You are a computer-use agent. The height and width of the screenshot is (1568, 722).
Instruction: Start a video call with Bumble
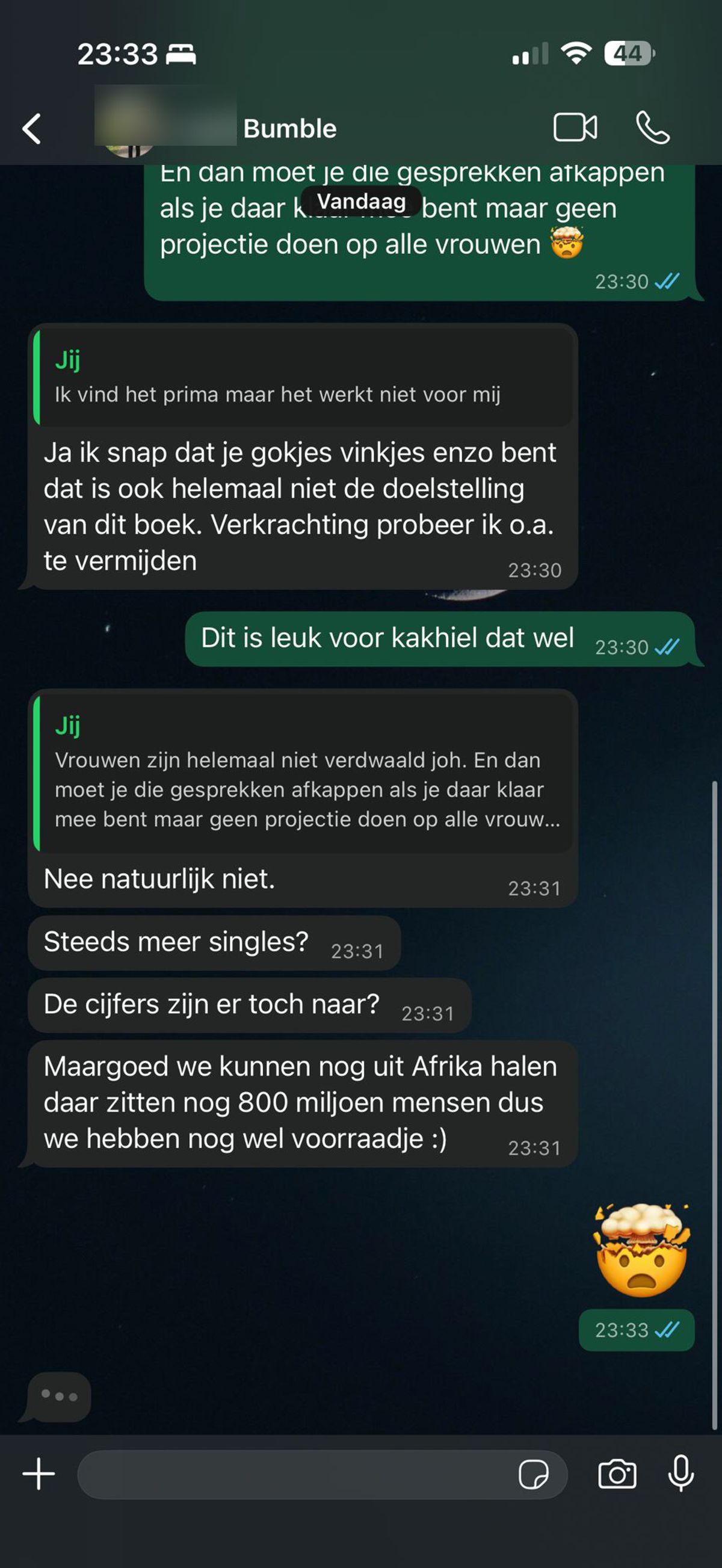575,128
